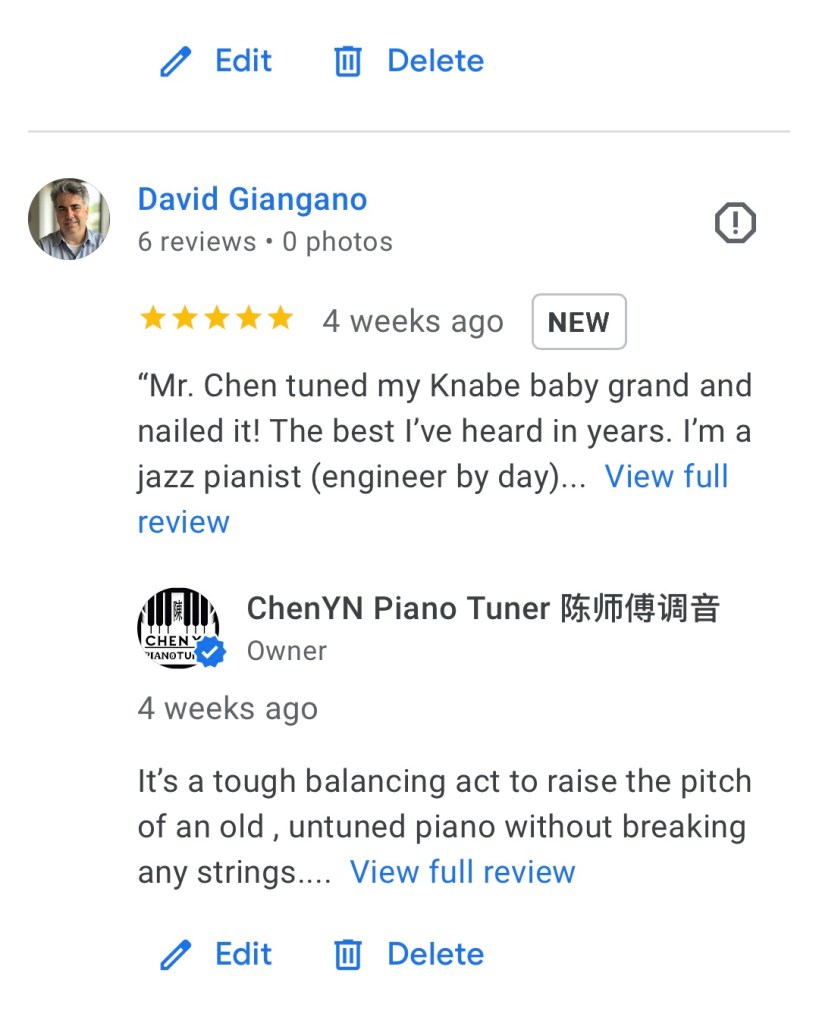819x1023 pixels.
Task: Delete the owner reply above David's review
Action: 408,61
